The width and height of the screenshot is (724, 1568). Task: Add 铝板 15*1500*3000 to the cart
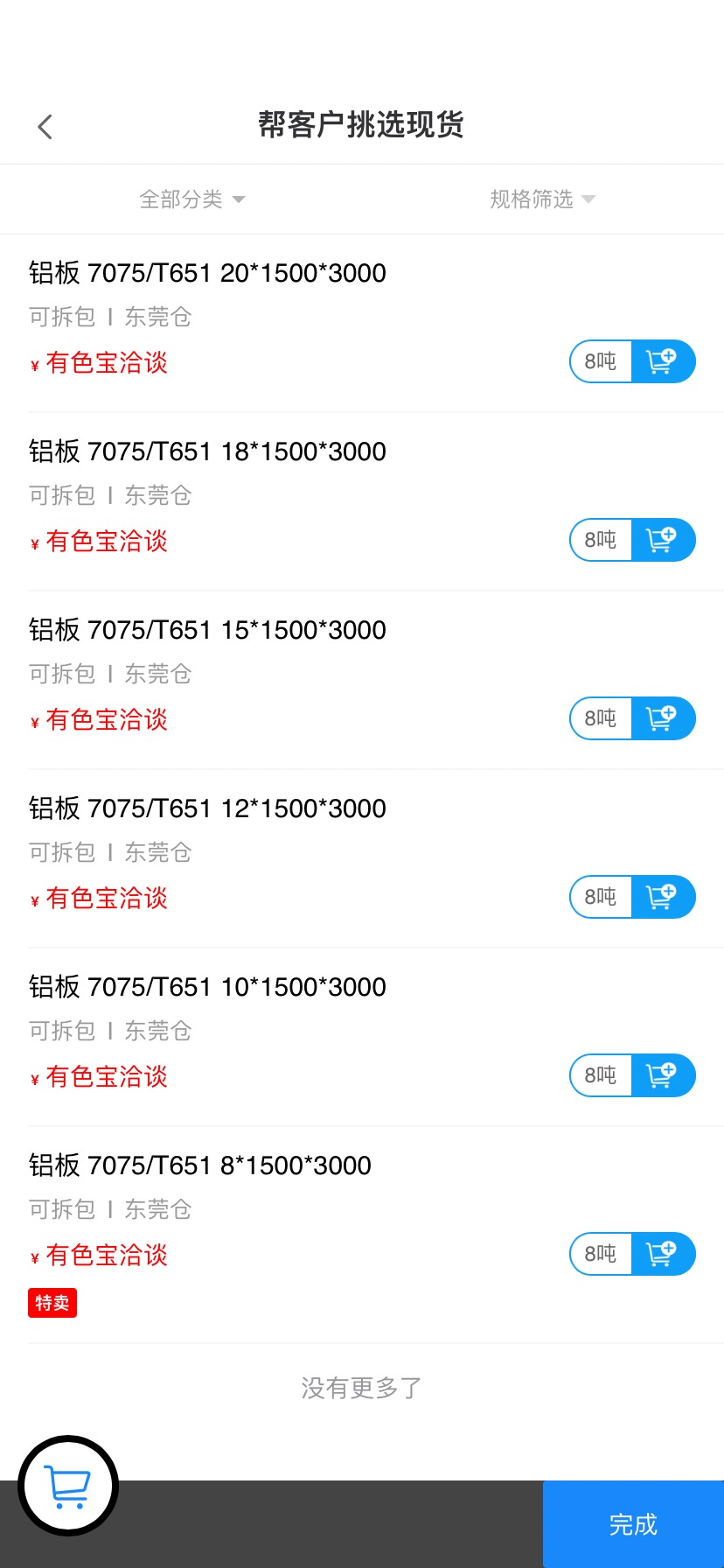663,718
